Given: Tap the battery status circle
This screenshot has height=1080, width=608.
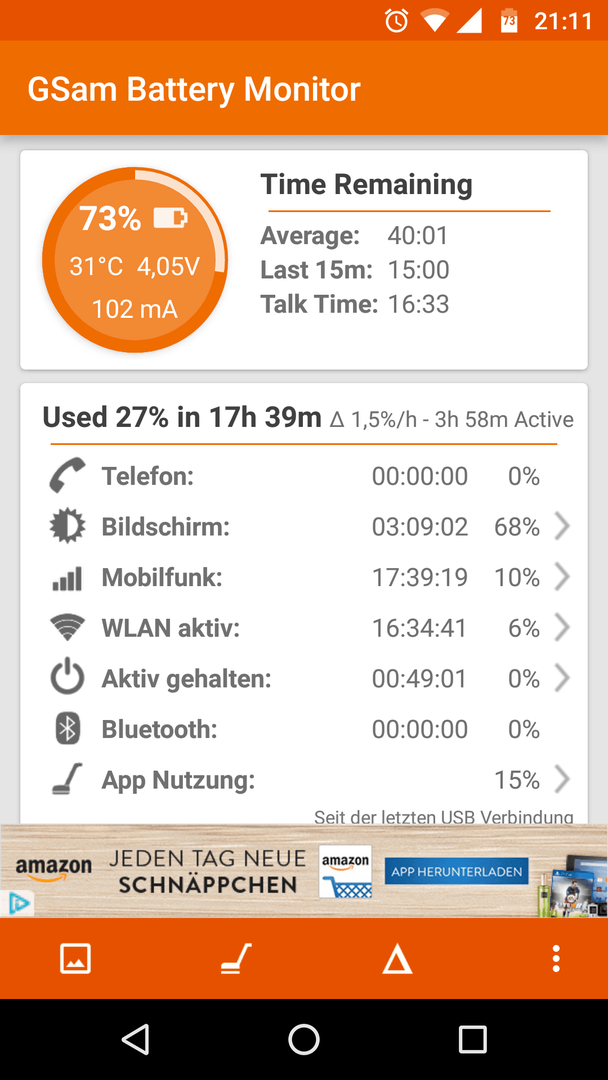Looking at the screenshot, I should [x=135, y=260].
